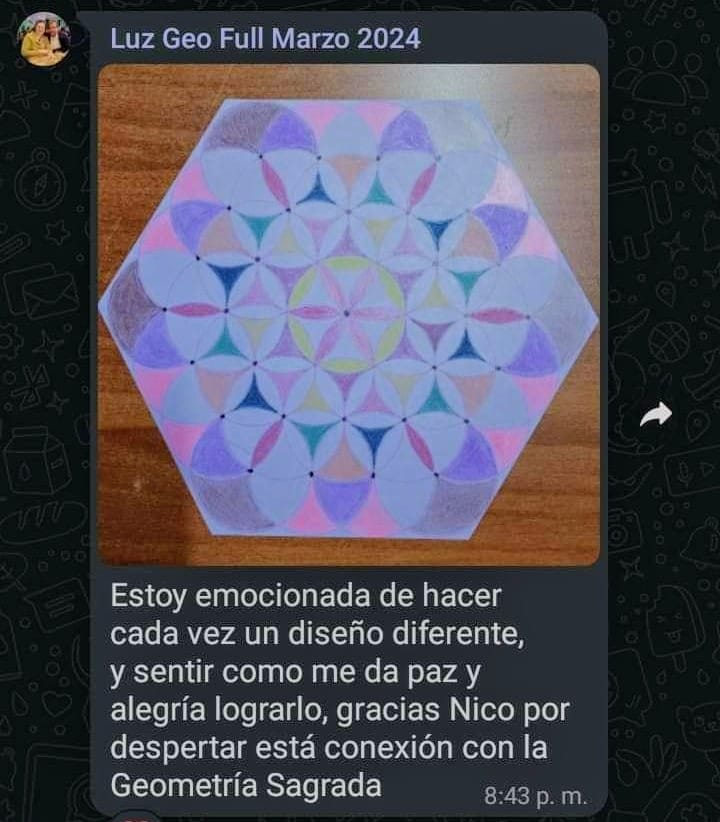Open the sender's profile picture

click(x=45, y=39)
